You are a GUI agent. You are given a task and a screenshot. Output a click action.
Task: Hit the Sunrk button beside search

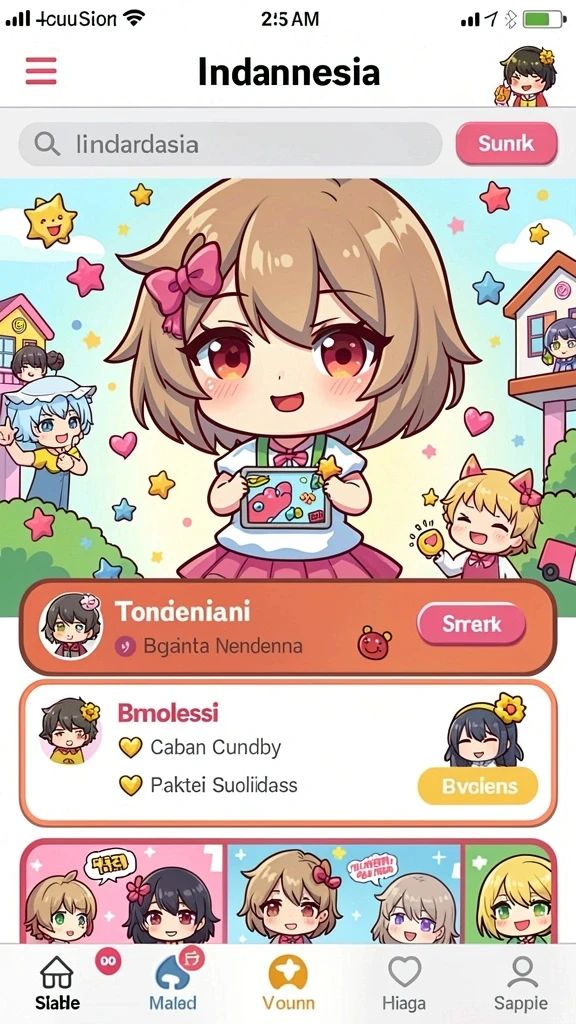pyautogui.click(x=506, y=144)
